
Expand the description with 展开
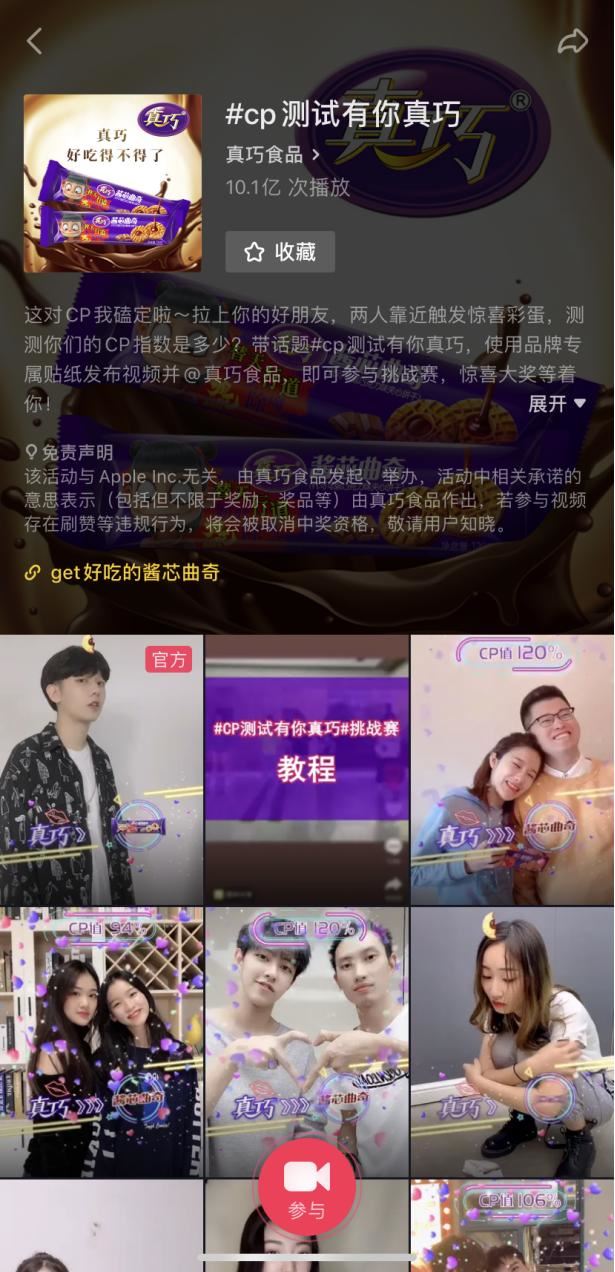557,403
